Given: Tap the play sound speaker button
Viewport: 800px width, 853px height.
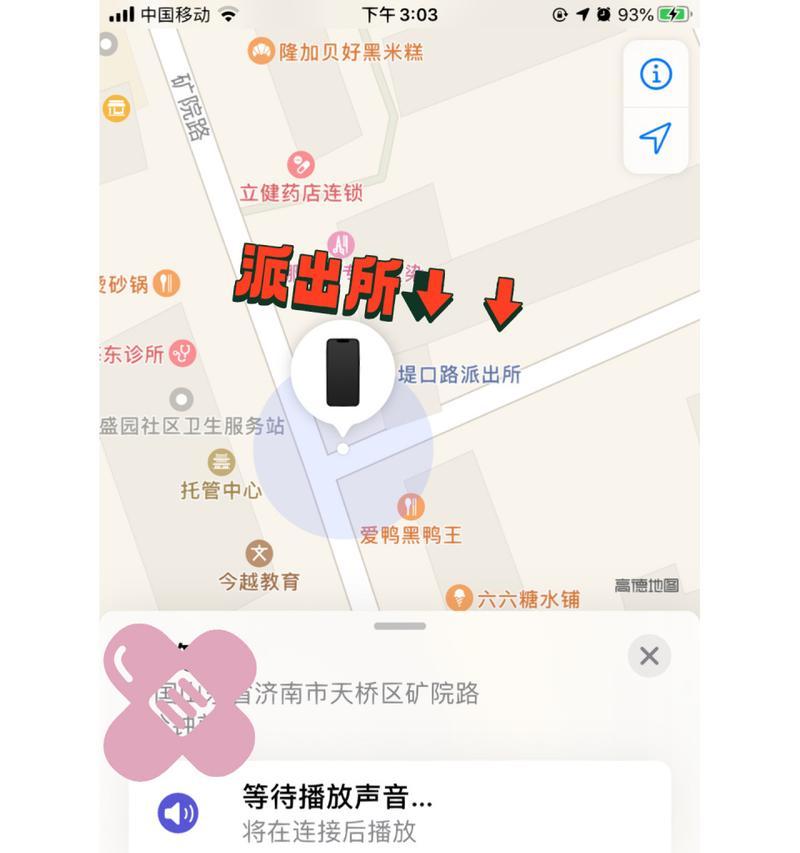Looking at the screenshot, I should 179,814.
